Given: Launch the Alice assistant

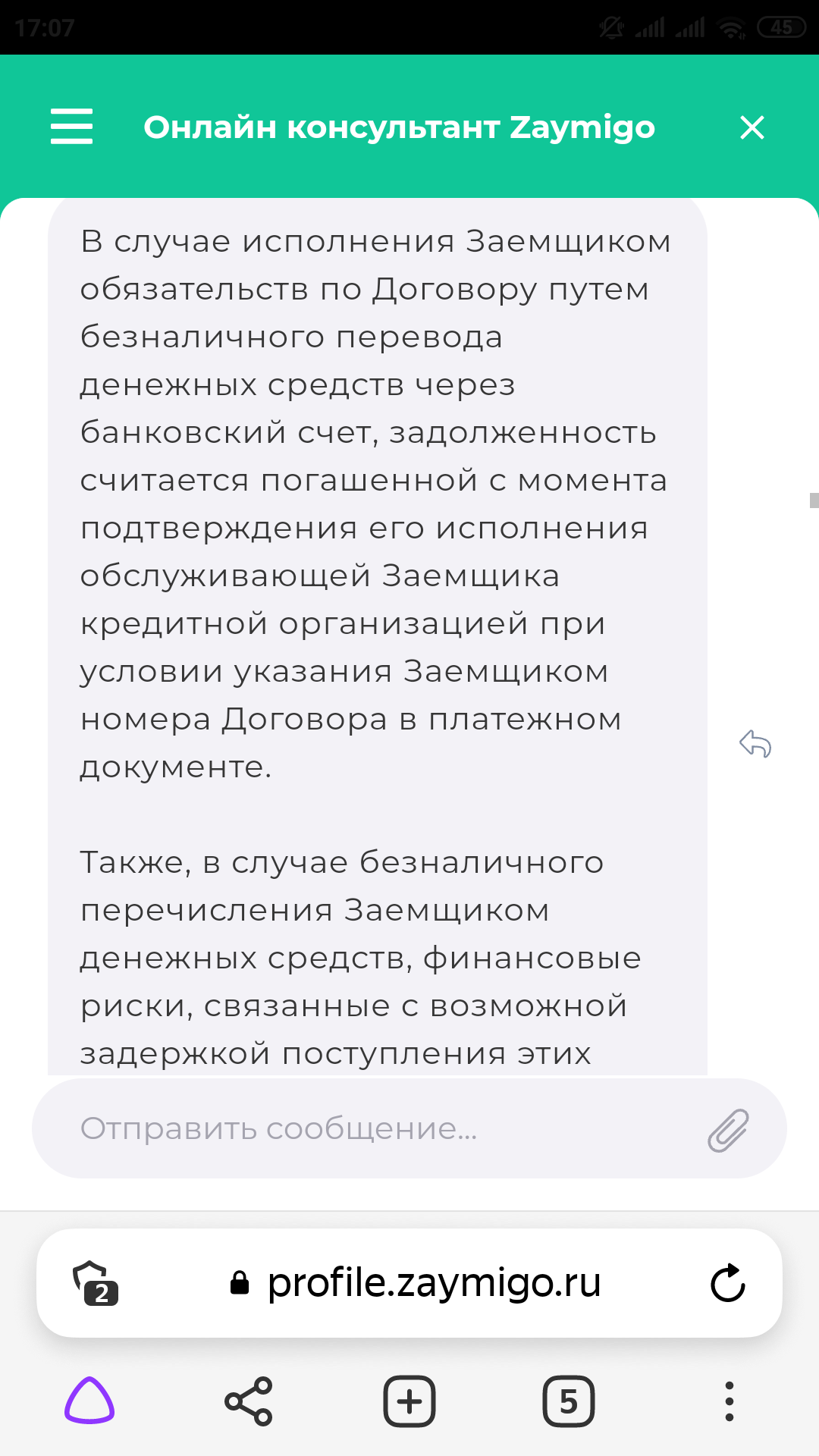Looking at the screenshot, I should [89, 1401].
